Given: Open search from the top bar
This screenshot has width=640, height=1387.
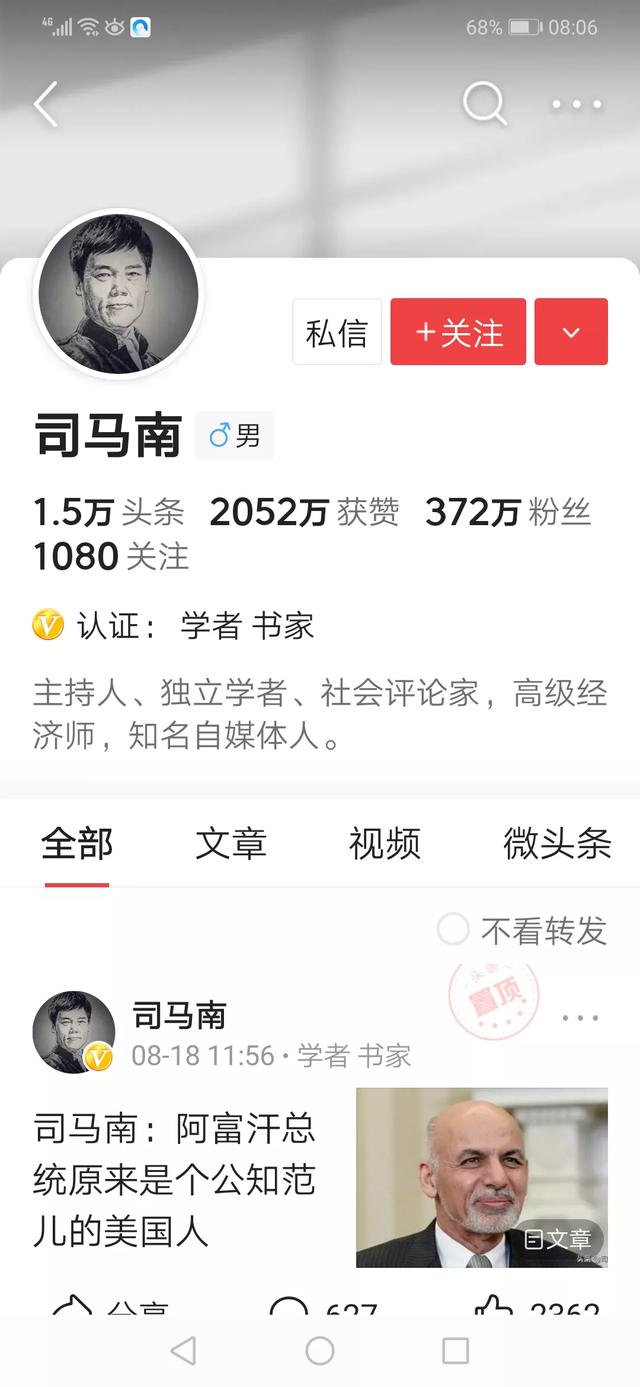Looking at the screenshot, I should pos(484,103).
